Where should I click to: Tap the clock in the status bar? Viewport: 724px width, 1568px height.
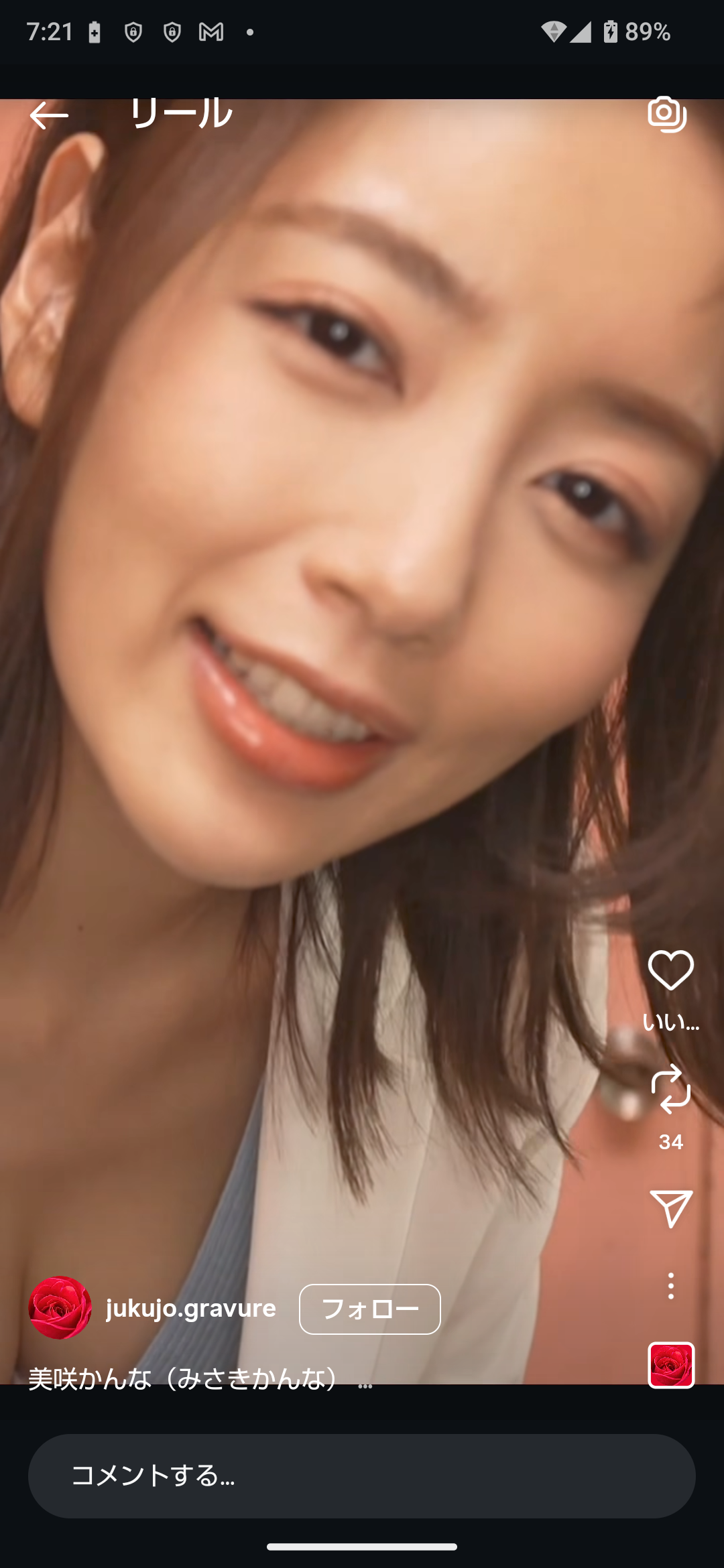pos(50,31)
